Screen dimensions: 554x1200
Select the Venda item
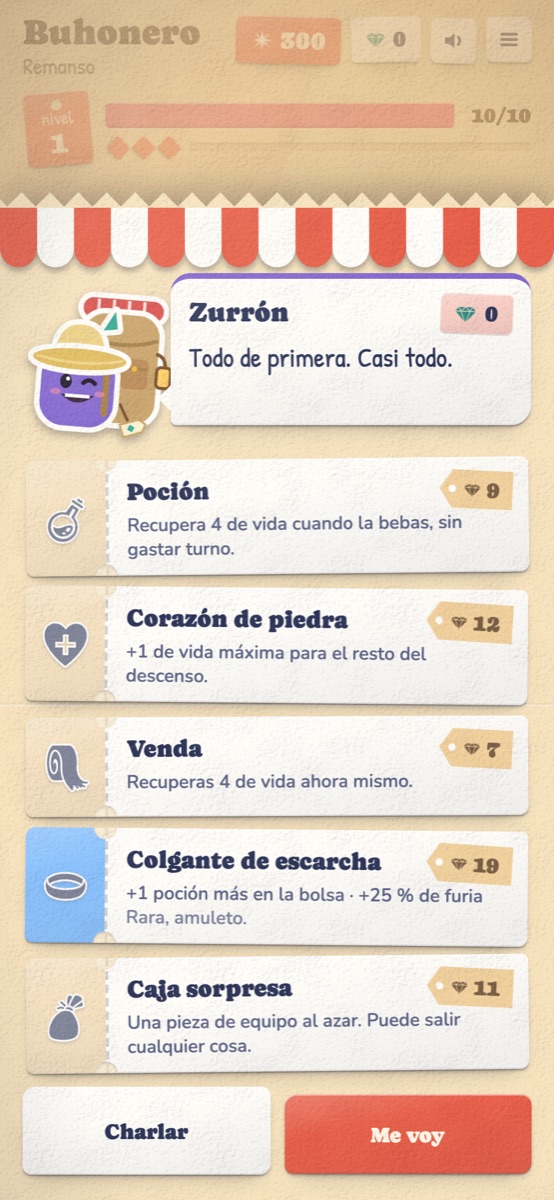(x=277, y=765)
